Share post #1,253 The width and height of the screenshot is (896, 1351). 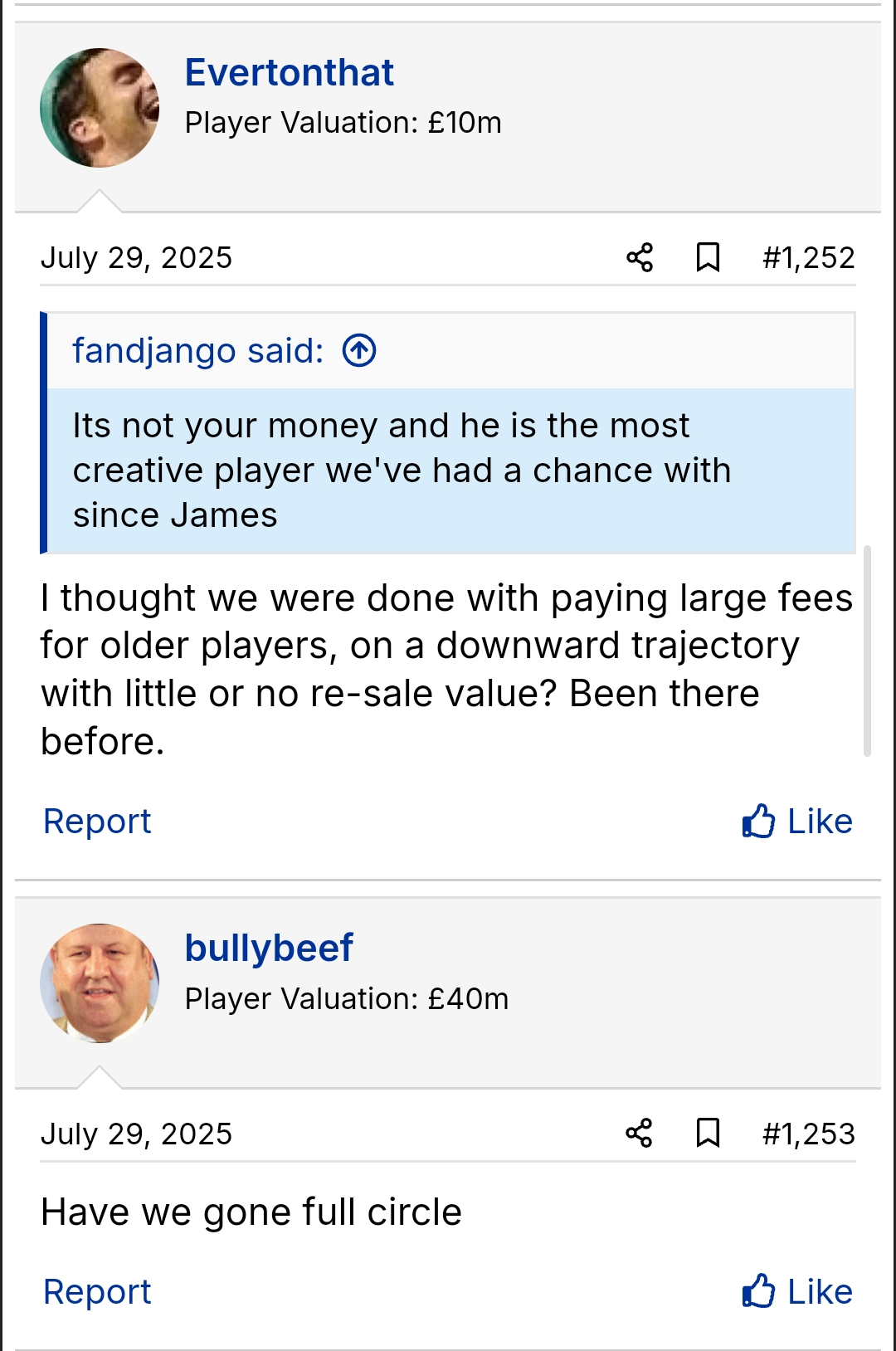(640, 1133)
